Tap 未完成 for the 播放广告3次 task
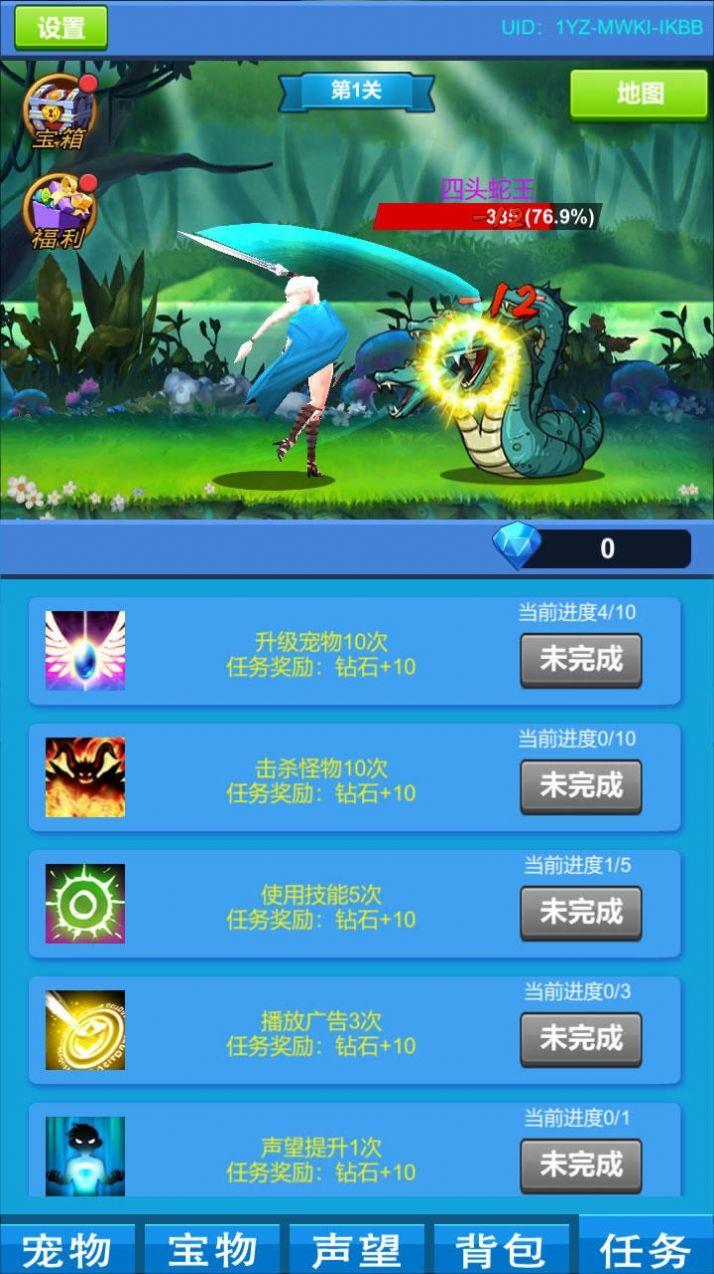The image size is (714, 1274). [581, 1038]
